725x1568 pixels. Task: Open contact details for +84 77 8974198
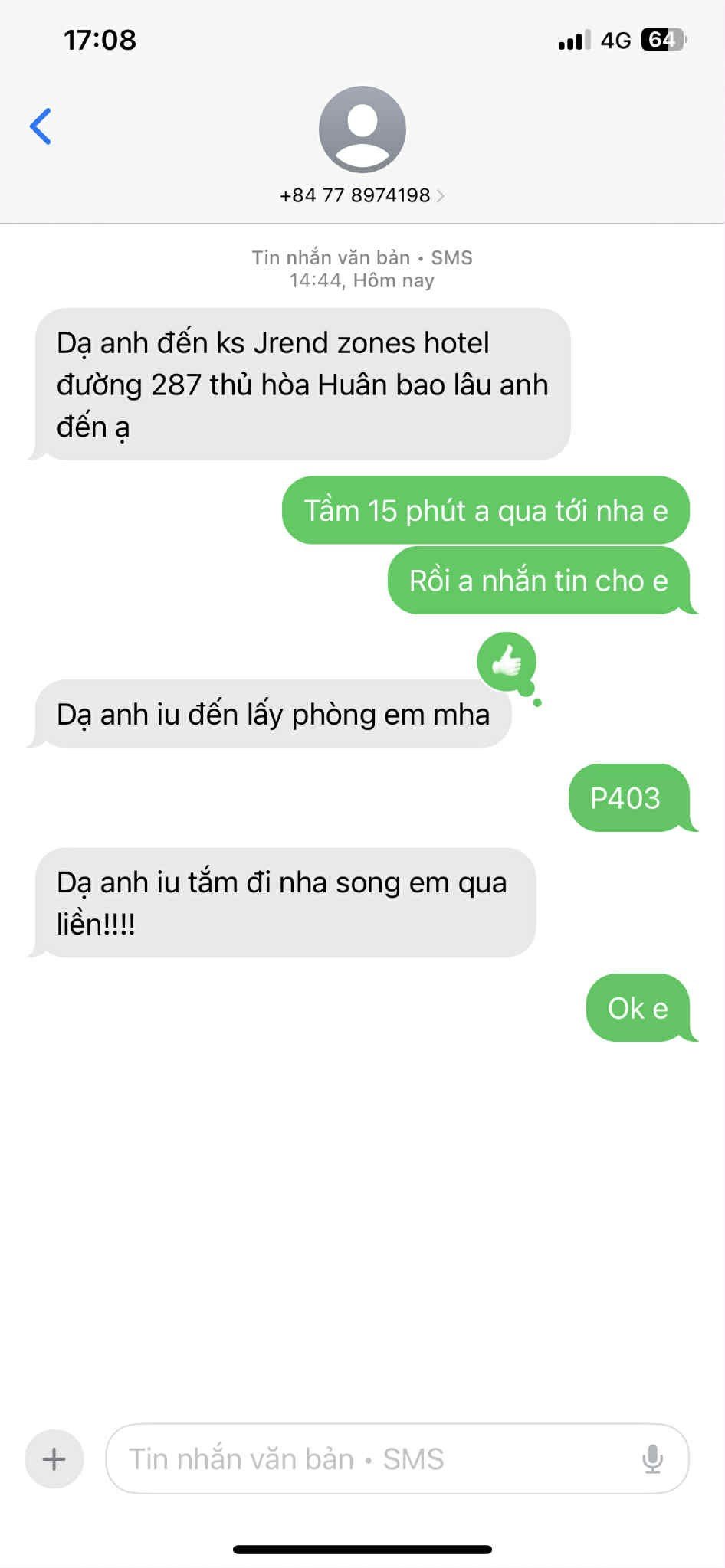(x=362, y=195)
